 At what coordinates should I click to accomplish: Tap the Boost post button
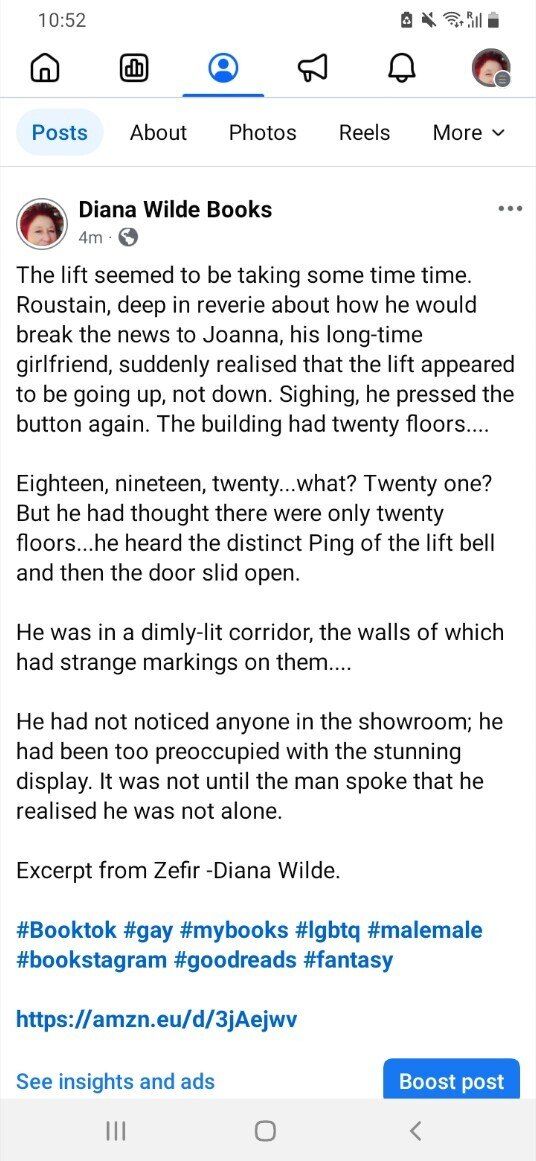coord(452,1080)
